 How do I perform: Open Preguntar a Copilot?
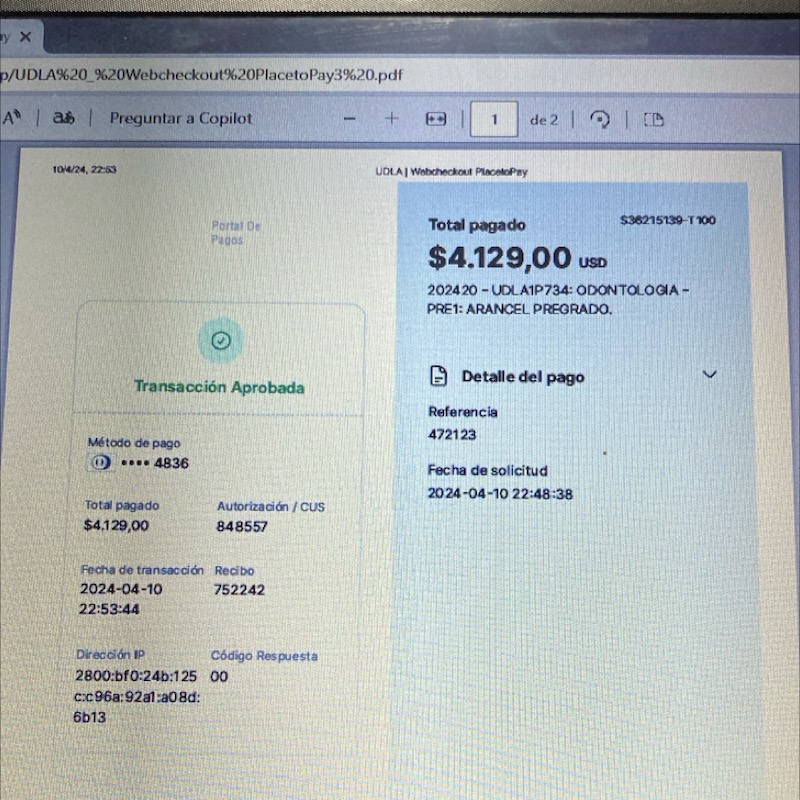[181, 118]
